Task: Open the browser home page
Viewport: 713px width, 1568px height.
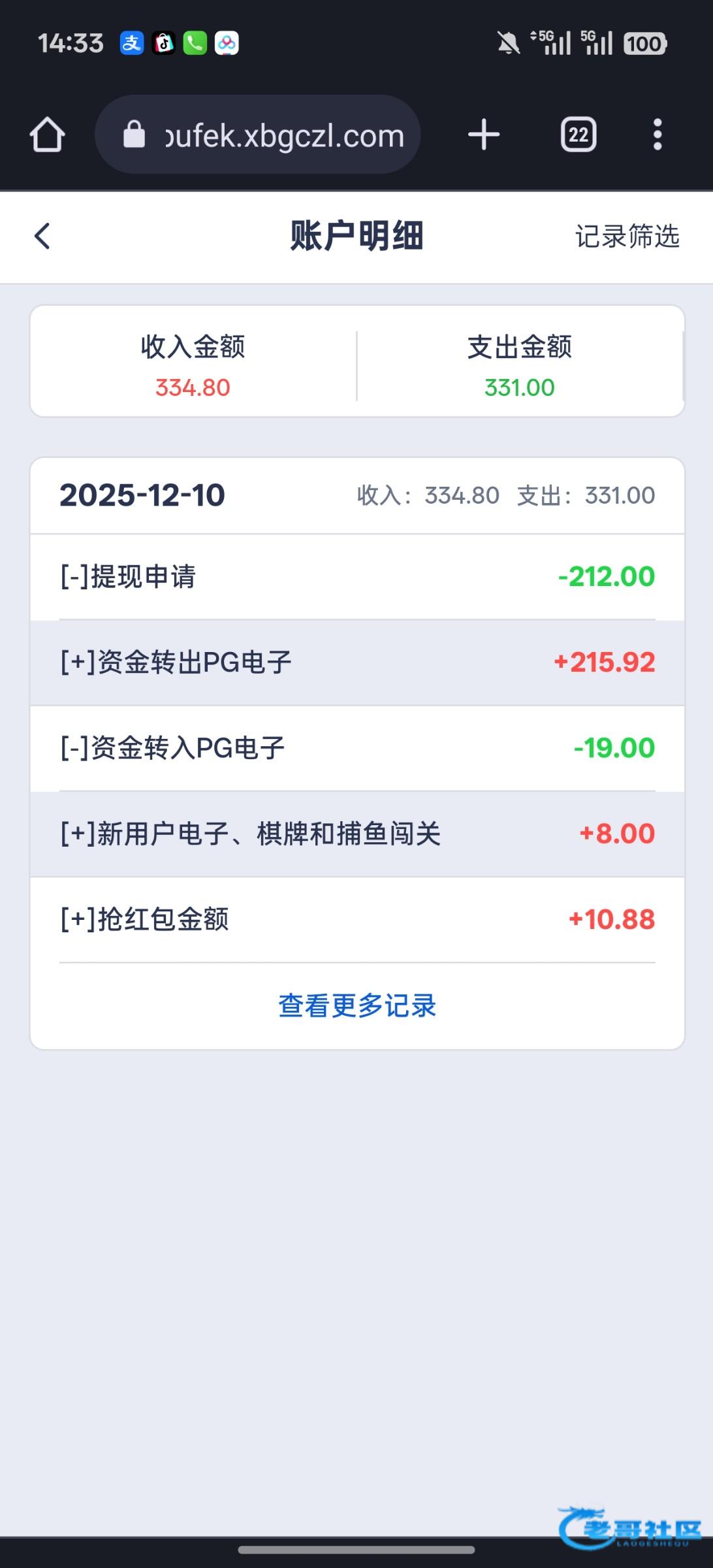Action: [47, 135]
